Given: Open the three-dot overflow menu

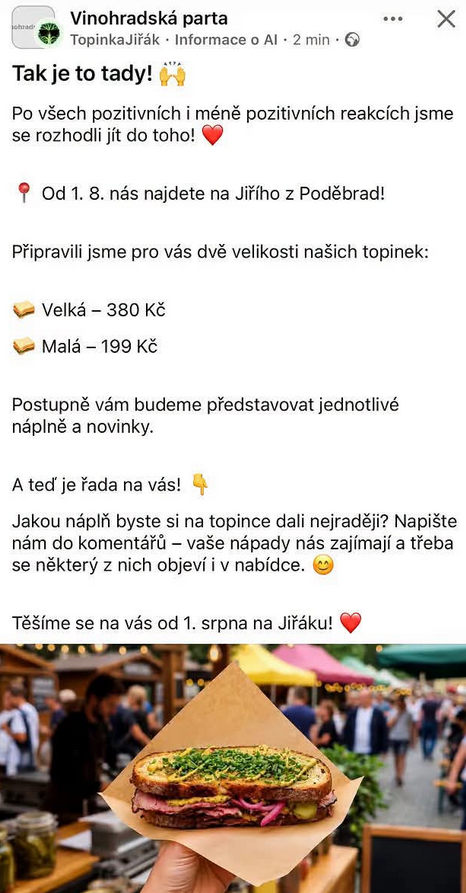Looking at the screenshot, I should (393, 19).
